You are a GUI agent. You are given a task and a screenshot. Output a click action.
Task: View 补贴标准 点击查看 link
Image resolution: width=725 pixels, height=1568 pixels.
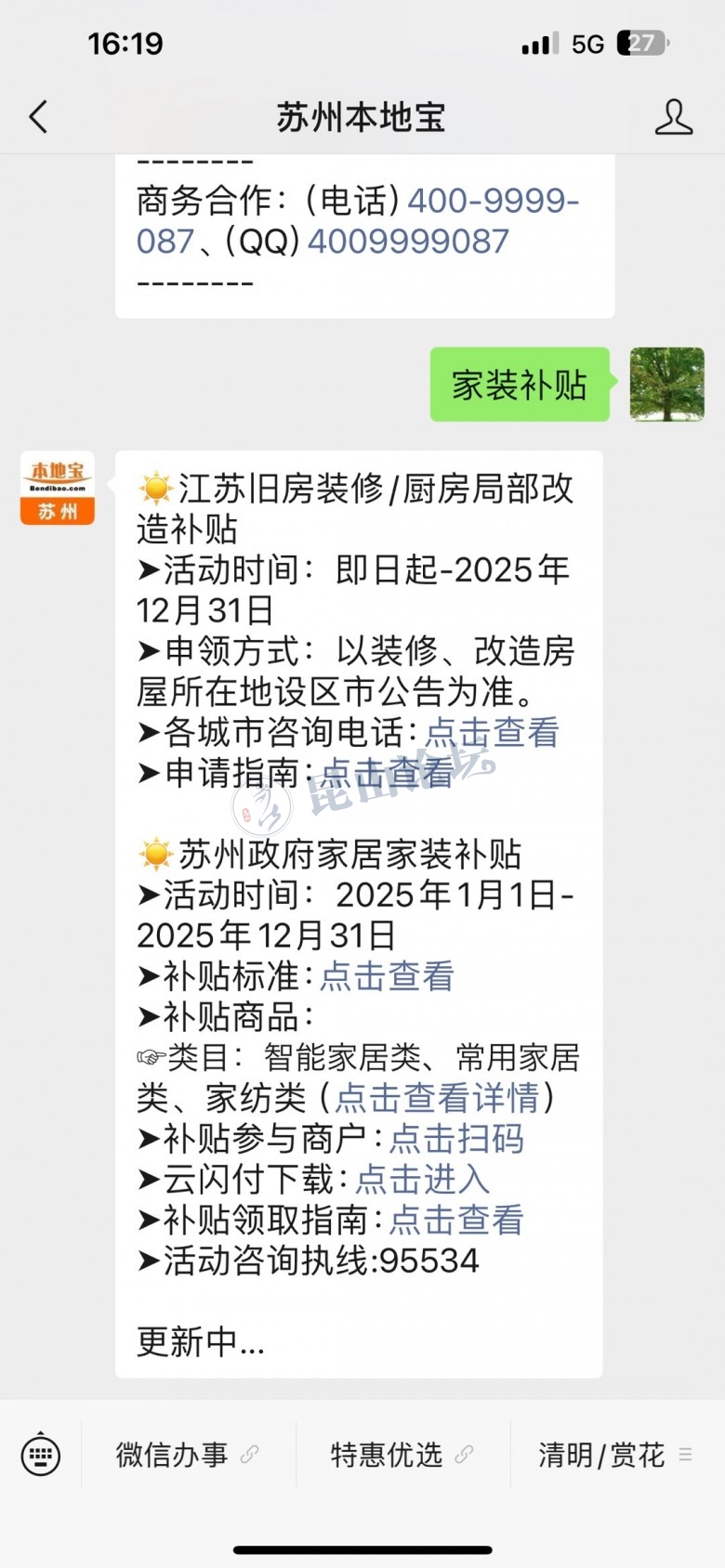point(387,976)
